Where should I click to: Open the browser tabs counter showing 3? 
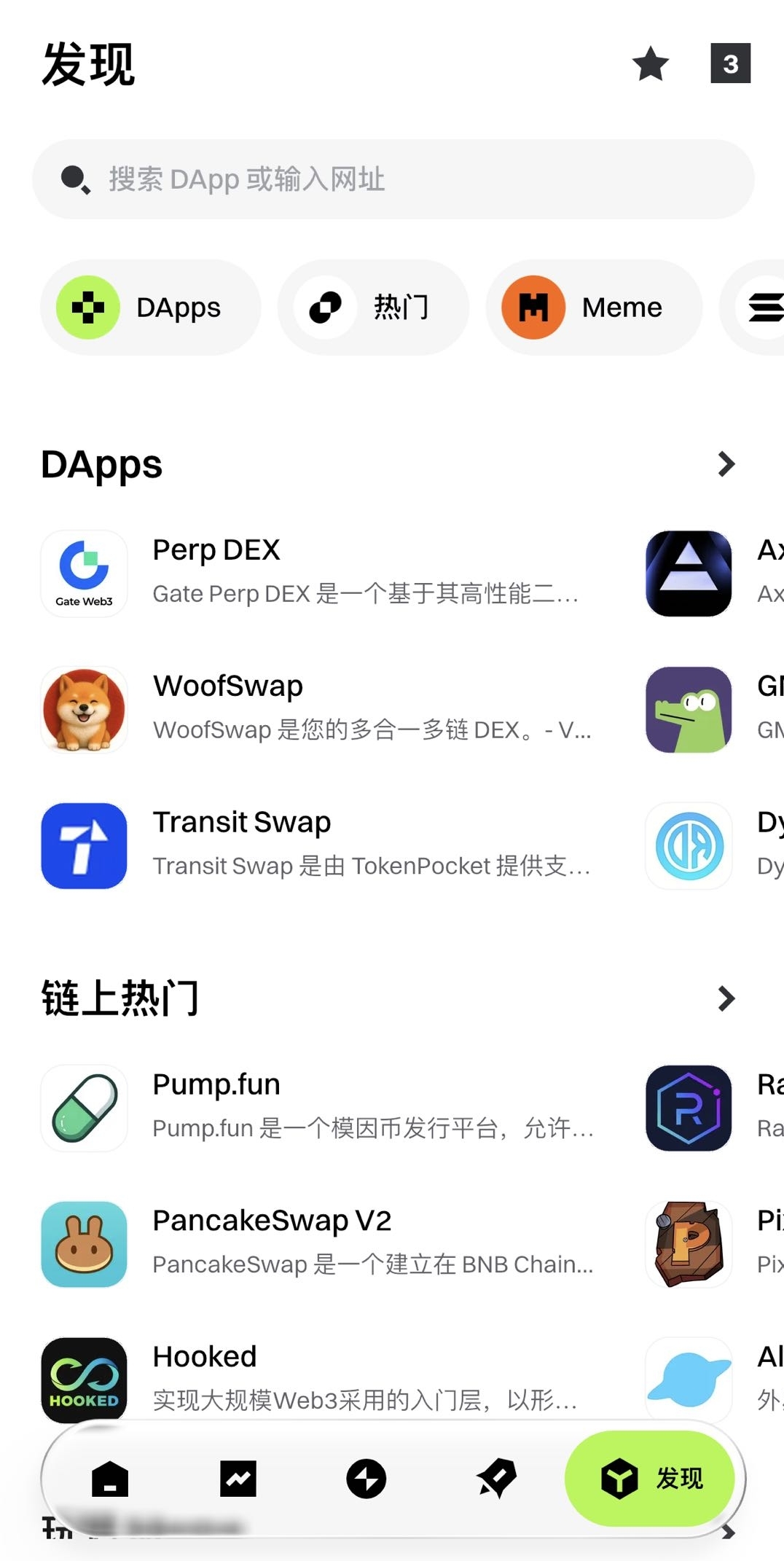pyautogui.click(x=730, y=64)
